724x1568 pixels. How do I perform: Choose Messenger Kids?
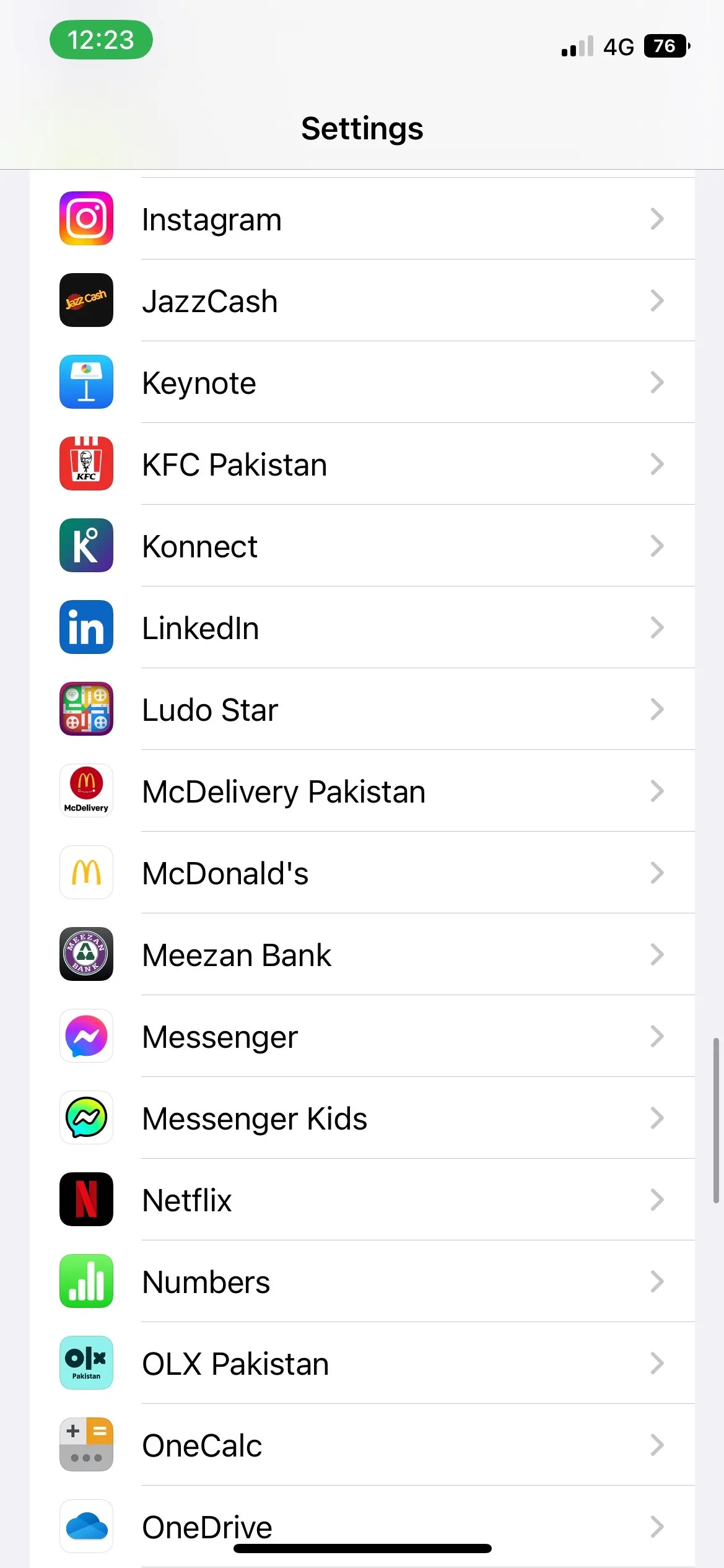coord(362,1118)
